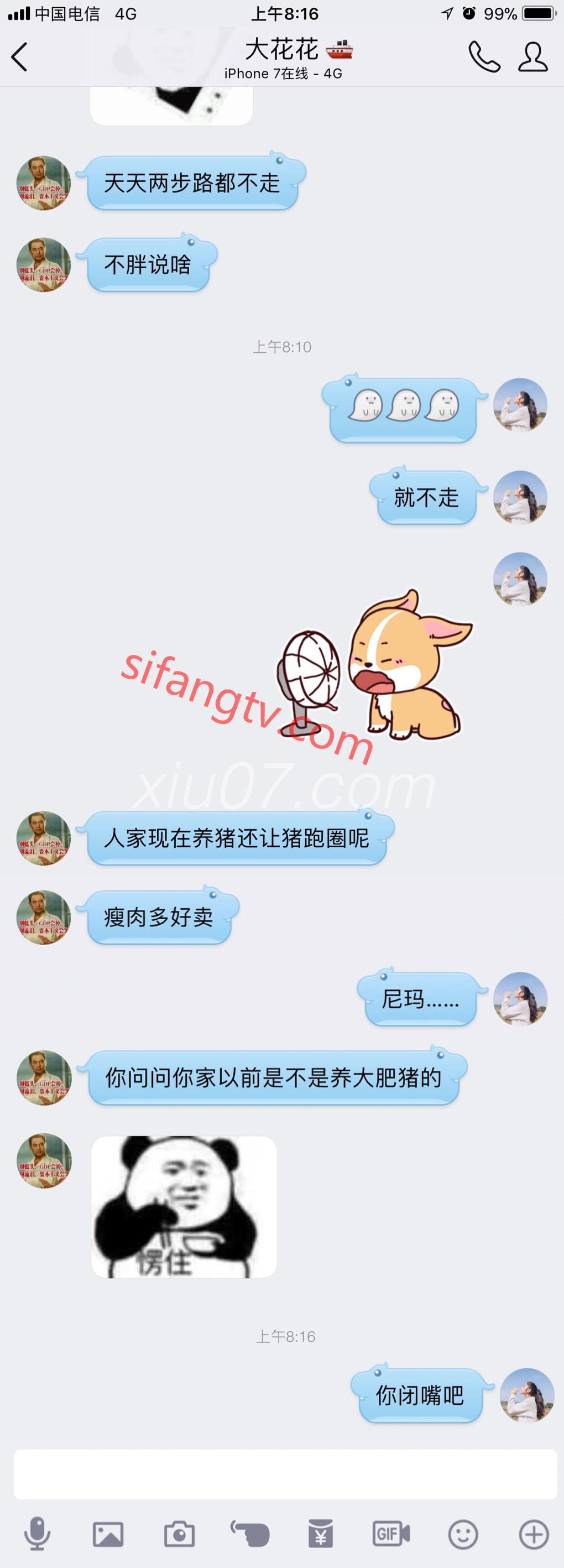The image size is (564, 1568).
Task: Go back to the chat list
Action: coord(19,57)
